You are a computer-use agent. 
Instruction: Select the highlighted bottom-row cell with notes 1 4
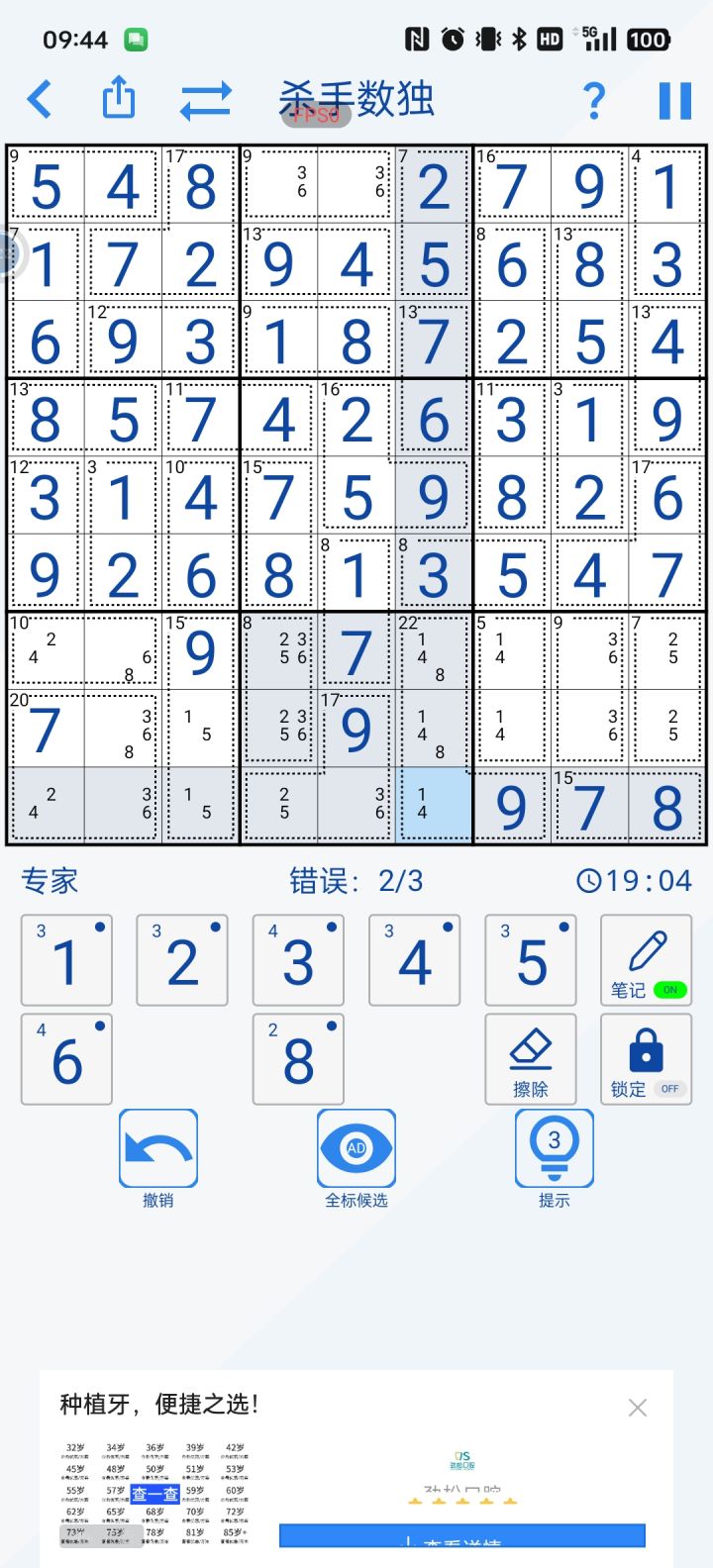(434, 806)
